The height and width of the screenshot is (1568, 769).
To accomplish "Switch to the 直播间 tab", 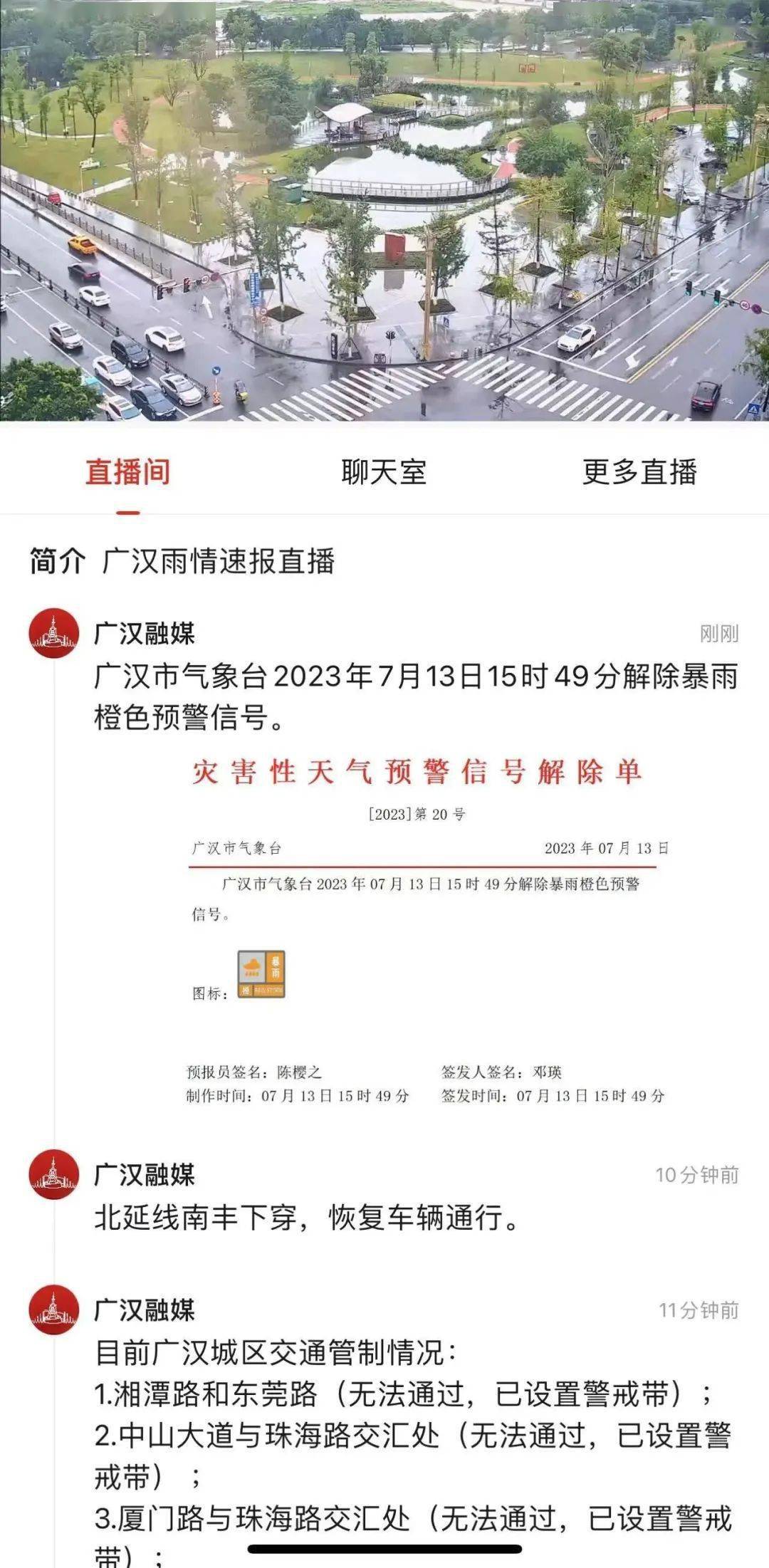I will coord(127,472).
